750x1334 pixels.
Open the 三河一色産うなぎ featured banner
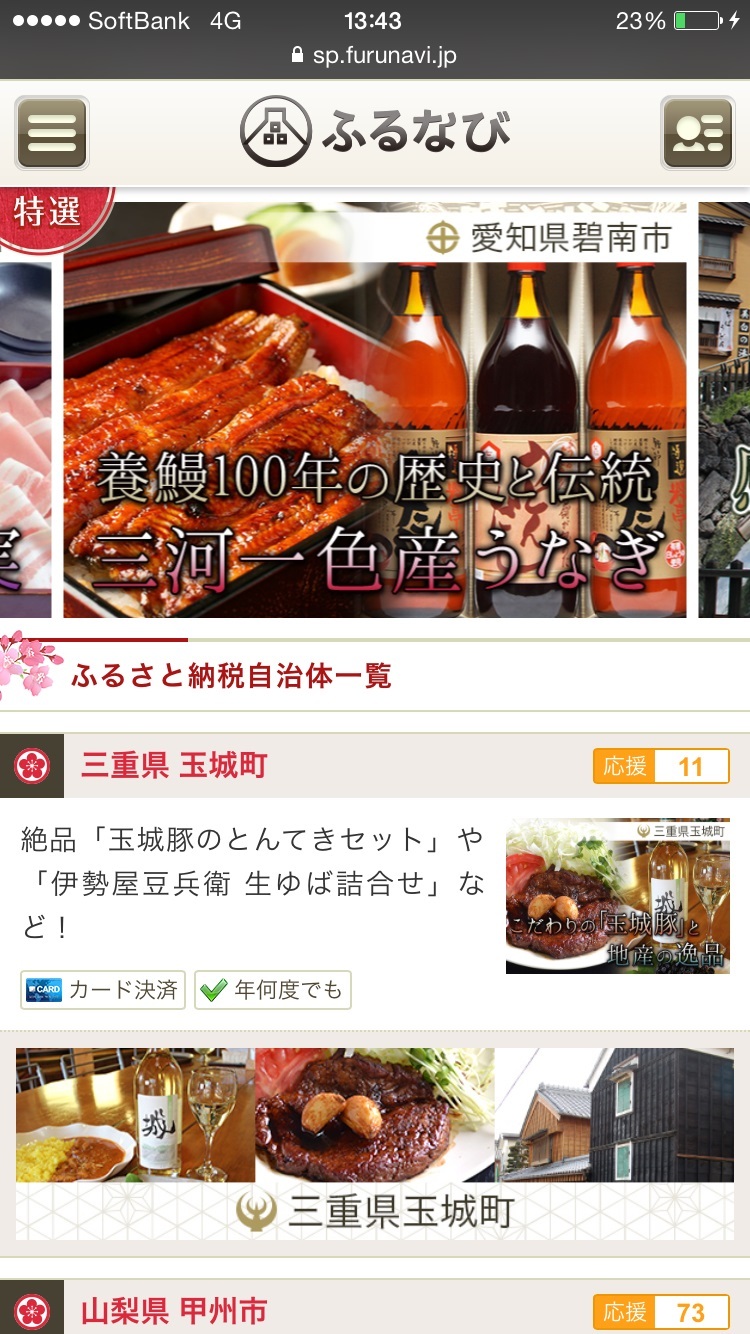[x=375, y=410]
